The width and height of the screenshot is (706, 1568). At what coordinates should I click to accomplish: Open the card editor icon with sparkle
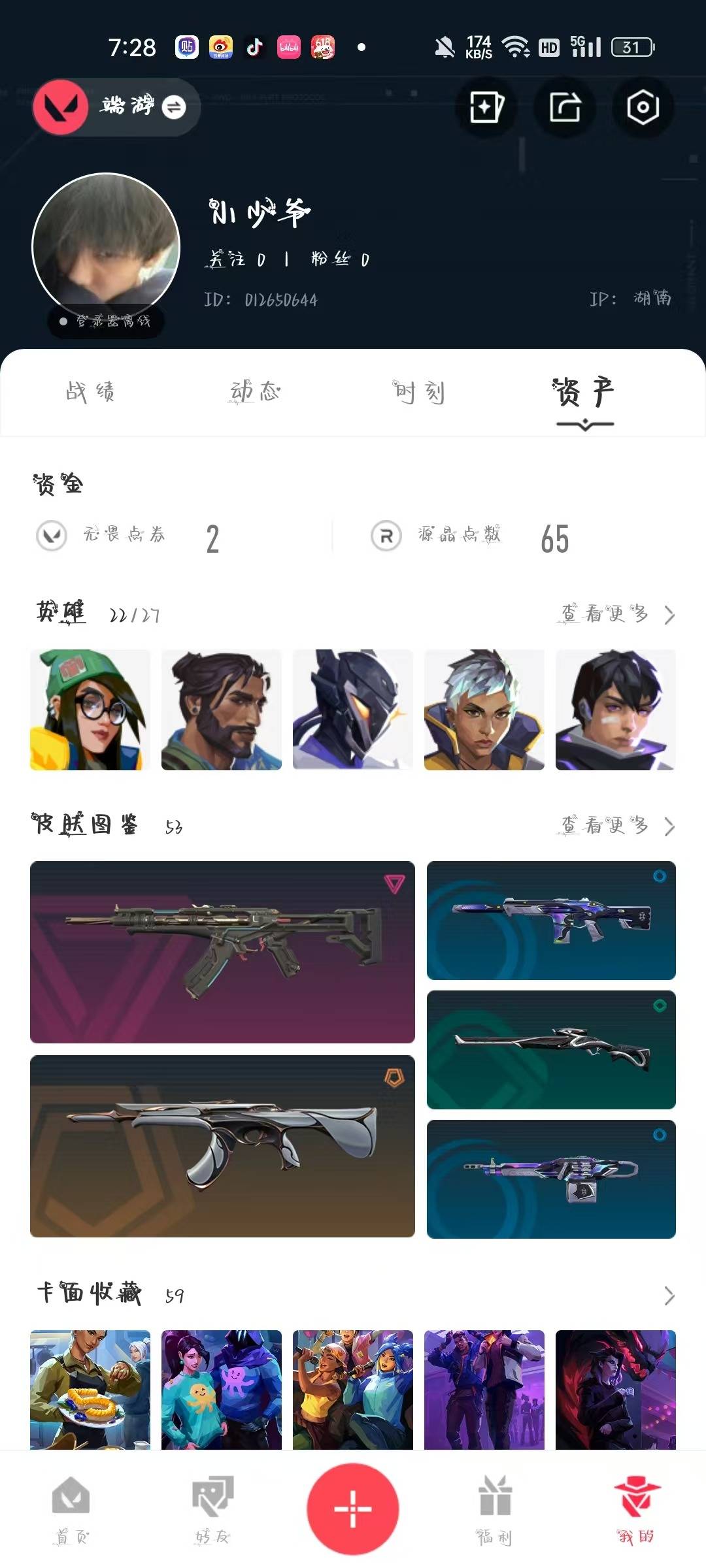click(487, 107)
